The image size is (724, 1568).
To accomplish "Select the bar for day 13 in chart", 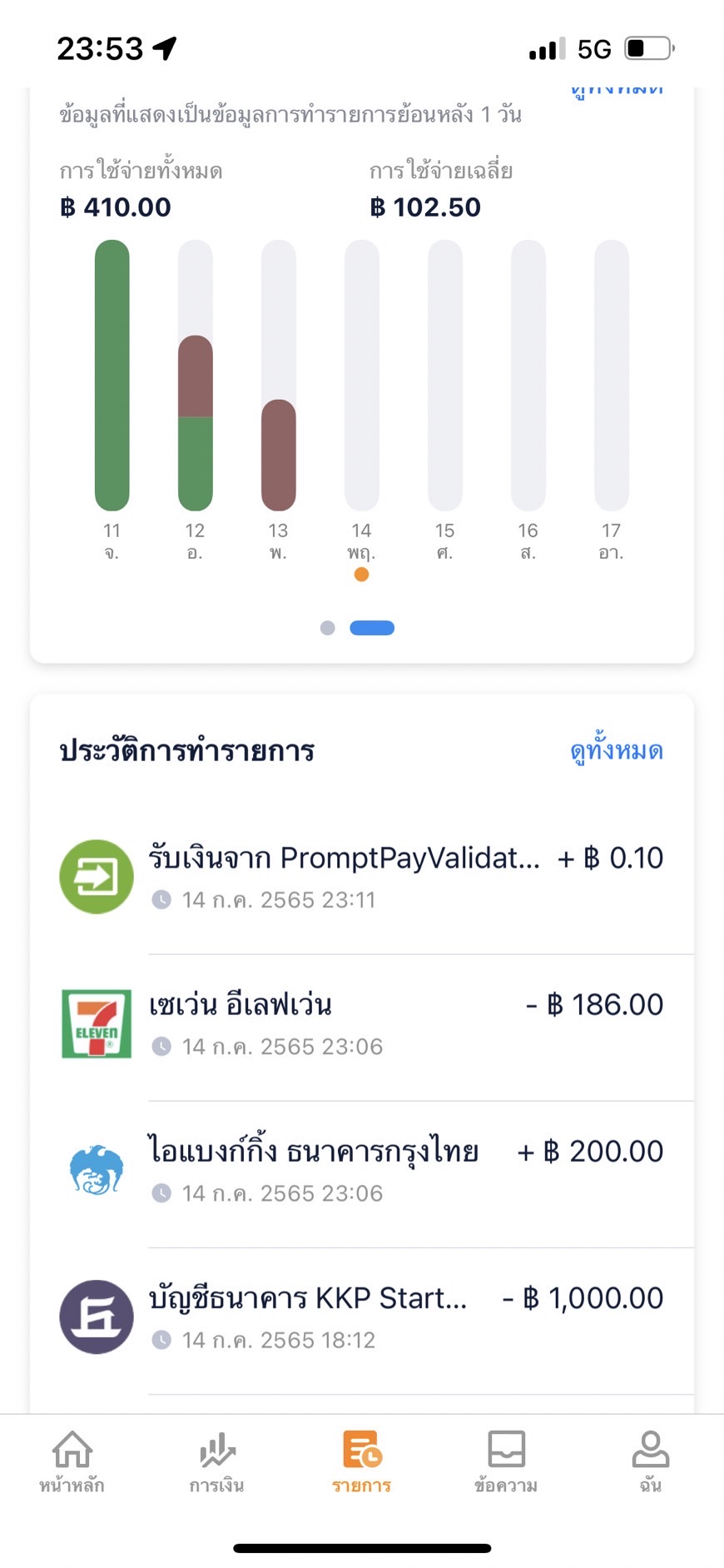I will (x=279, y=375).
